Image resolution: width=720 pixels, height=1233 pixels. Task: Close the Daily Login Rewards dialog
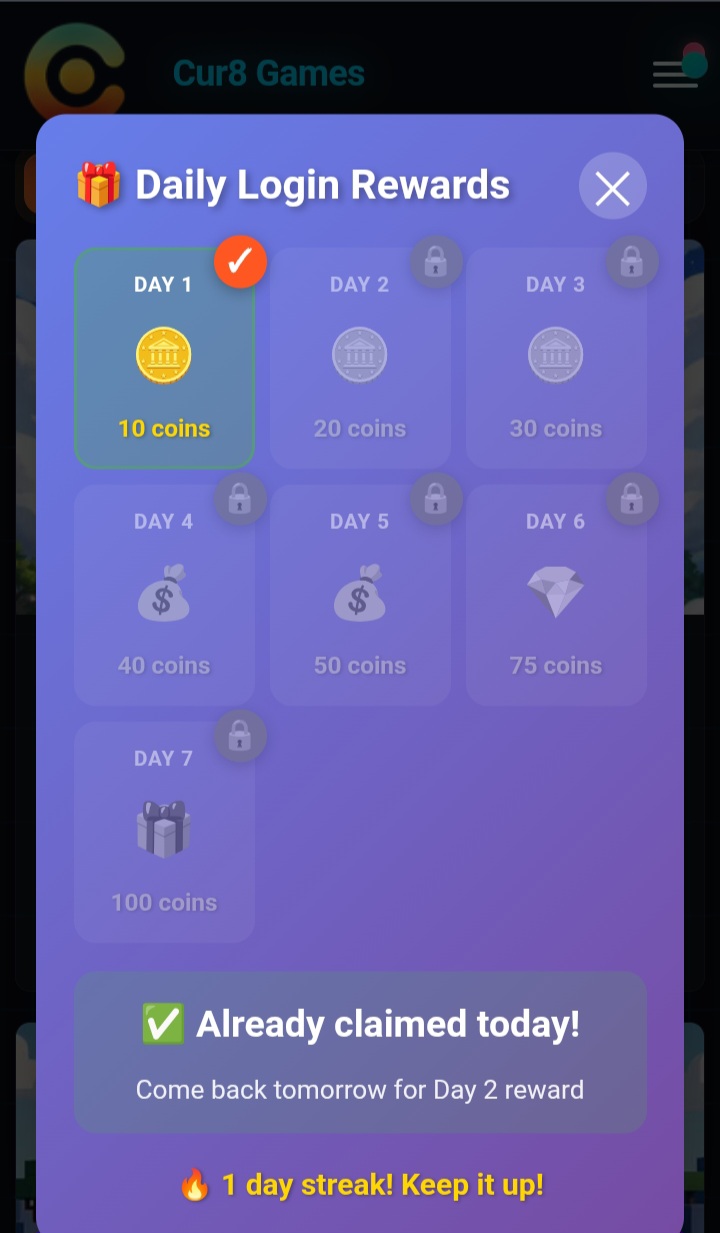(x=612, y=187)
